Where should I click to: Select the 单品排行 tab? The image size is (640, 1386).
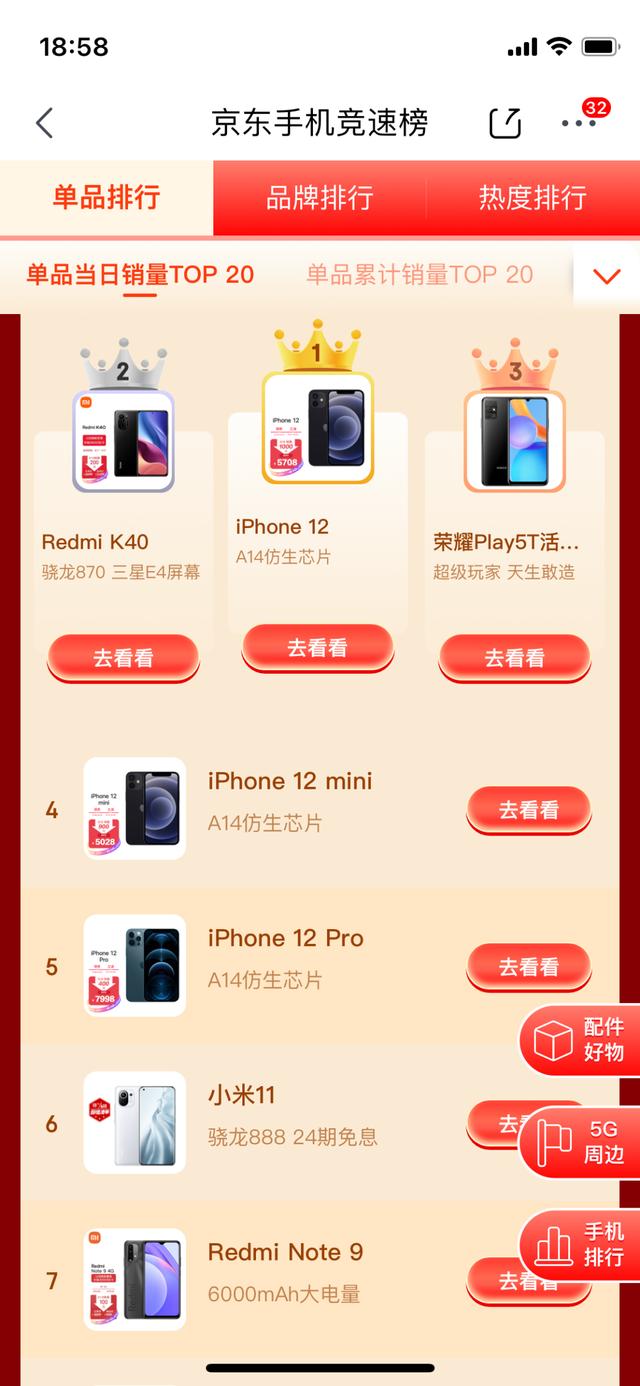click(x=106, y=197)
